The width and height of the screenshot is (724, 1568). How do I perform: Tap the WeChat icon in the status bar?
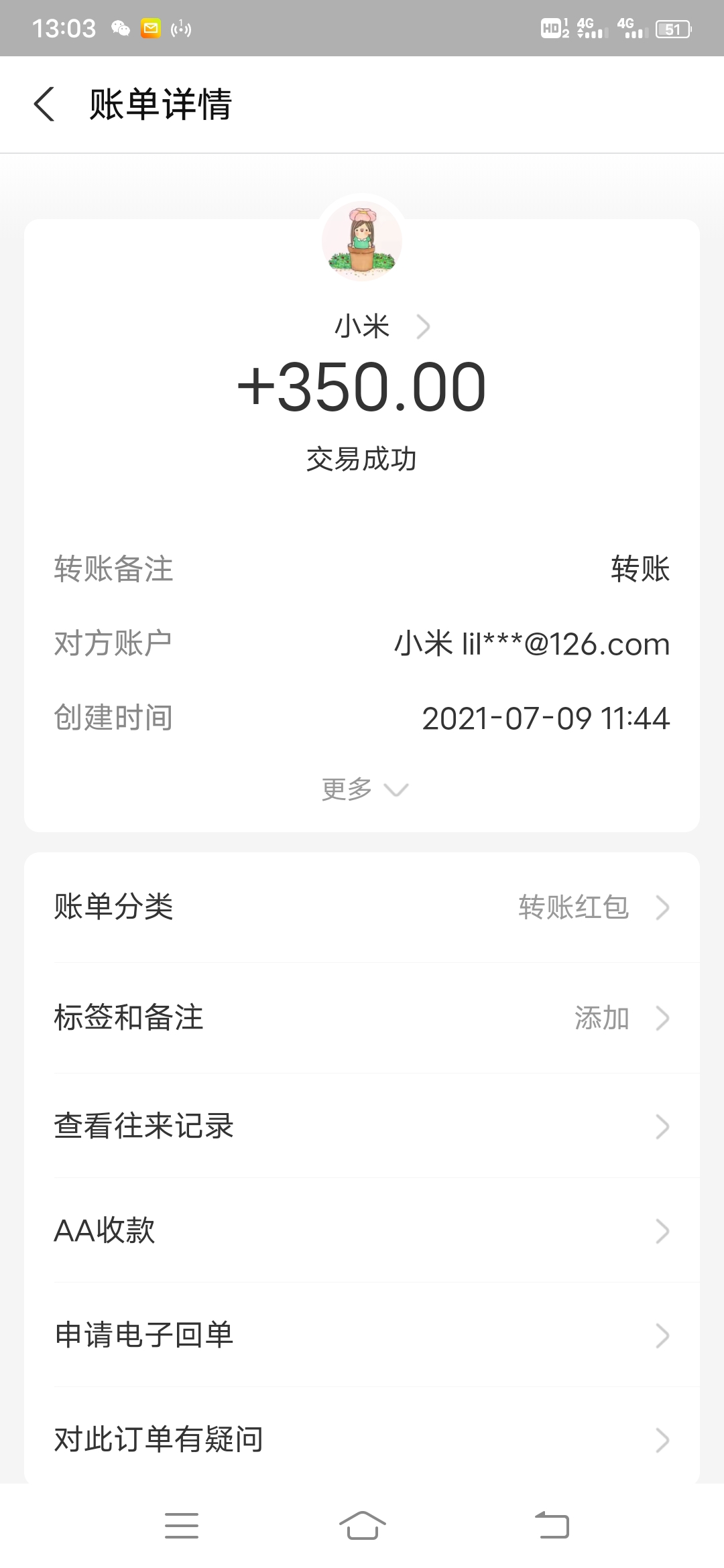121,28
